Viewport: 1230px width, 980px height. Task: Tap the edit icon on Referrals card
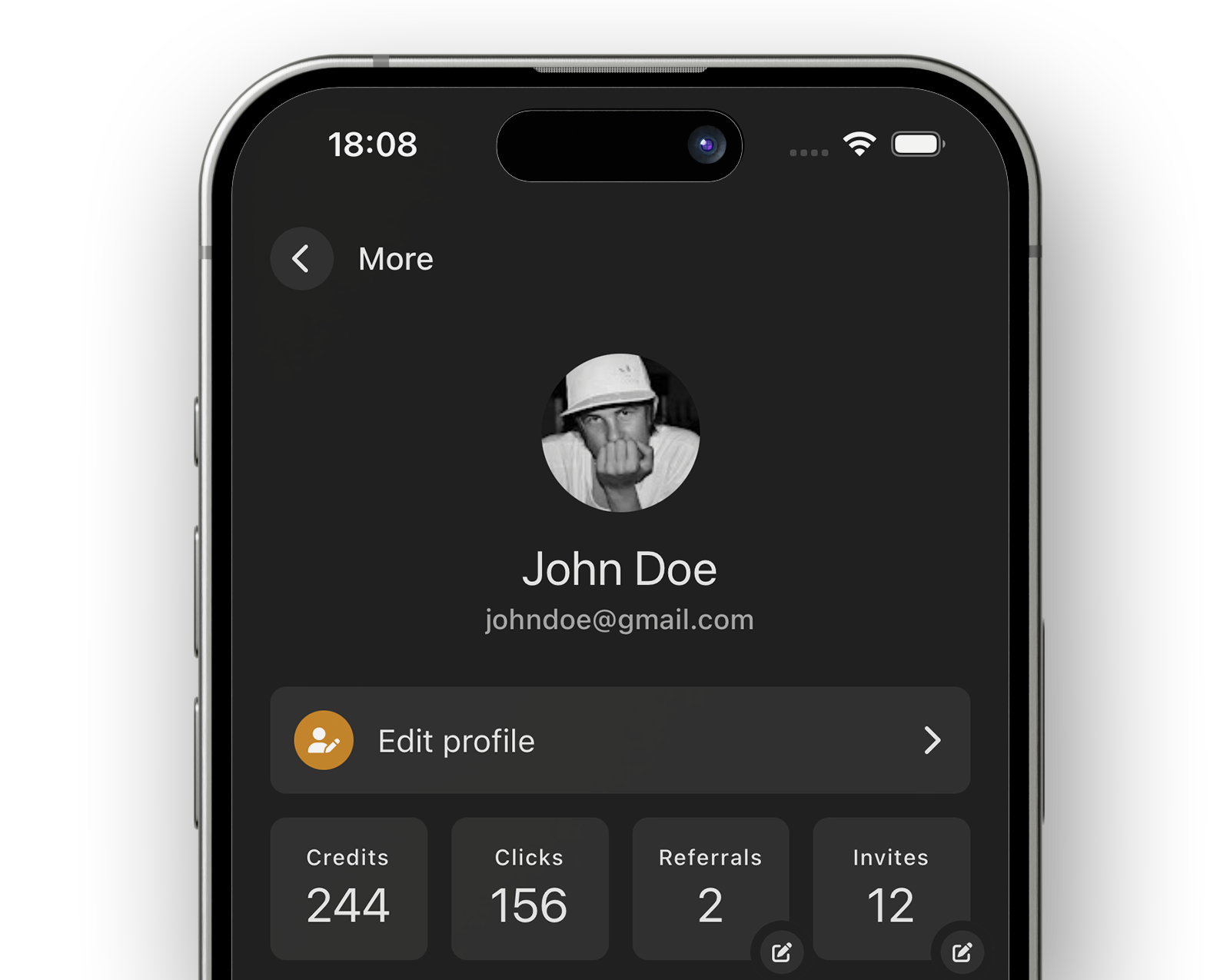781,952
